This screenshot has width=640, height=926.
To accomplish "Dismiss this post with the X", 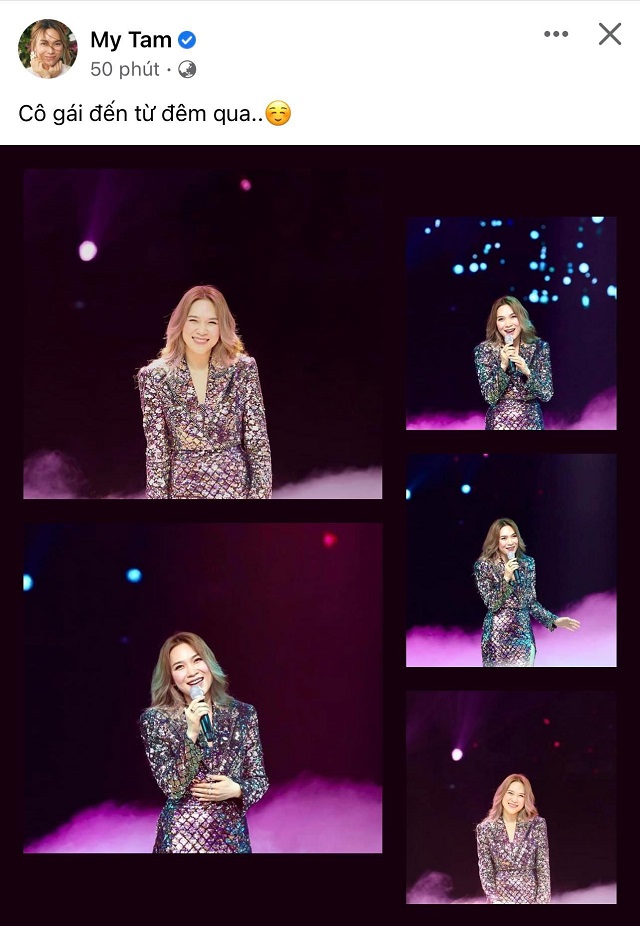I will click(609, 35).
